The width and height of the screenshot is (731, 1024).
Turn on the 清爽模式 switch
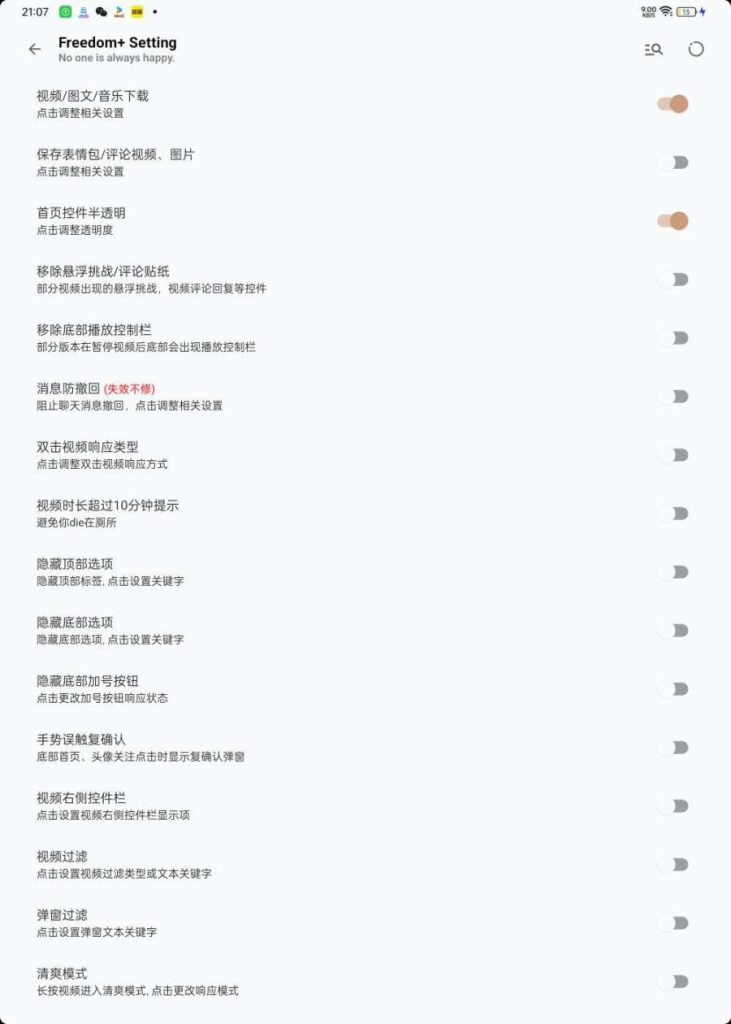(x=673, y=982)
